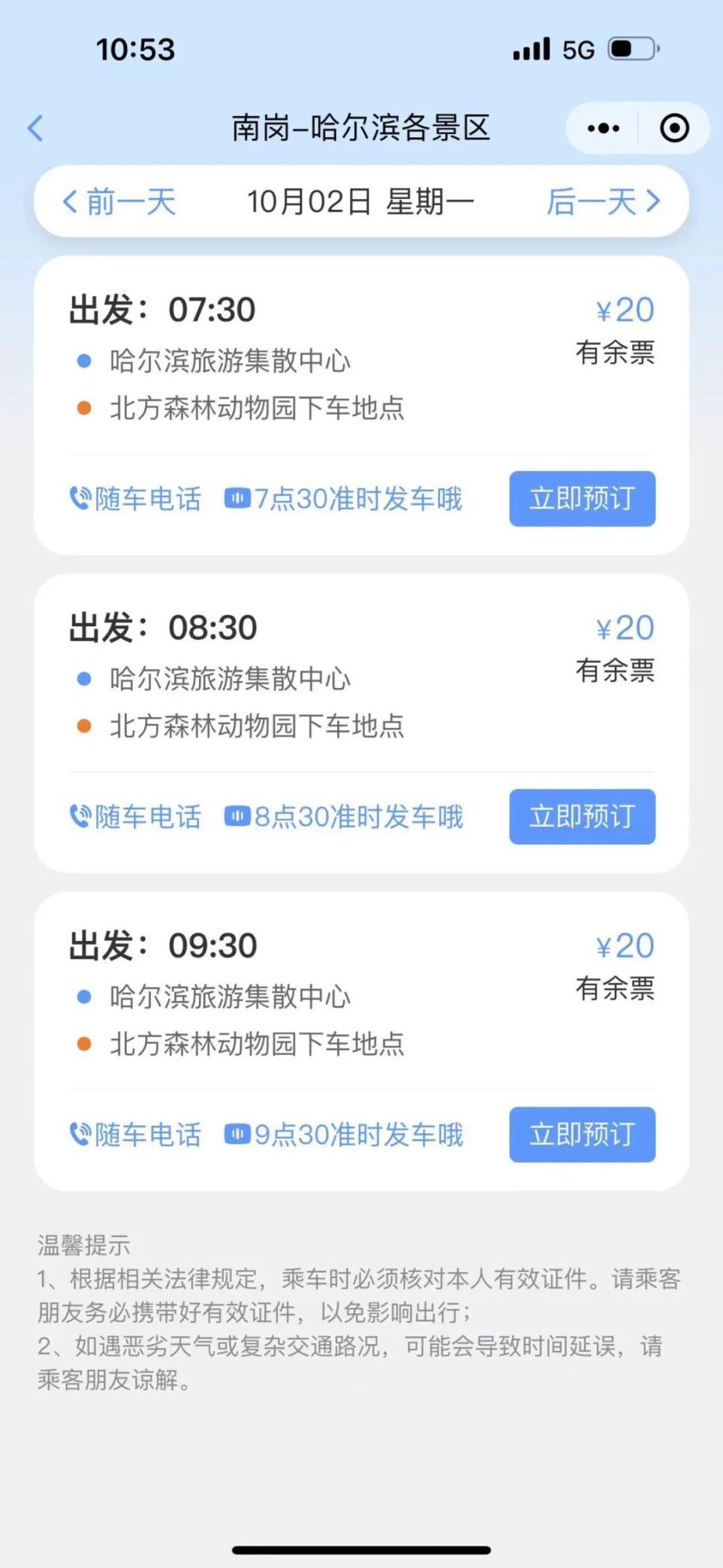Tap the phone icon beside 9点30准时发车哦
723x1568 pixels.
pos(80,1135)
